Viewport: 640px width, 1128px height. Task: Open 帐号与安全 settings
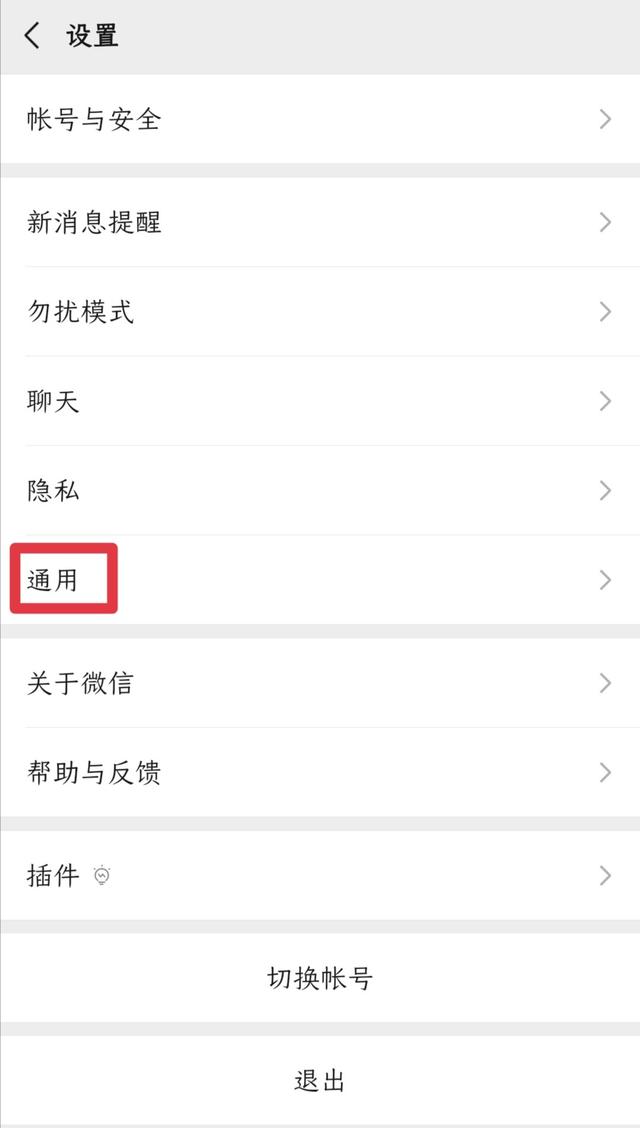(x=320, y=120)
